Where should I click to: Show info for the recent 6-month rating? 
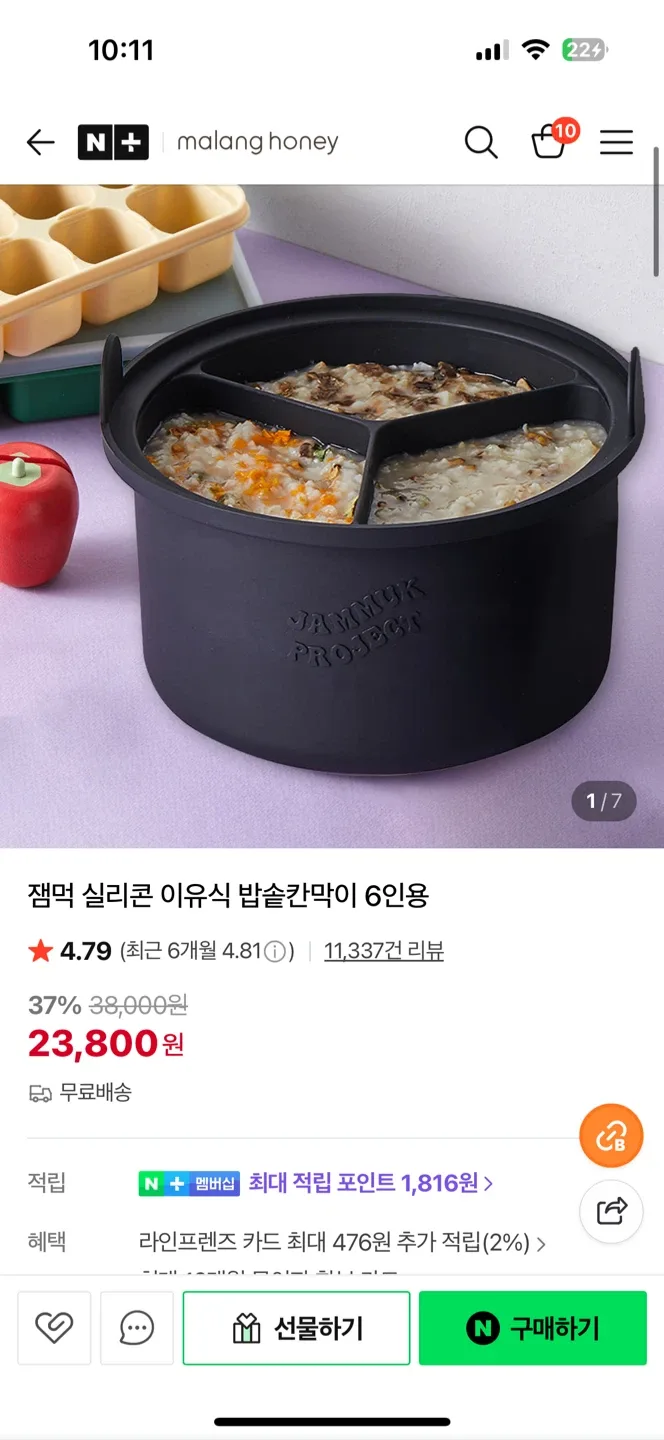tap(278, 951)
